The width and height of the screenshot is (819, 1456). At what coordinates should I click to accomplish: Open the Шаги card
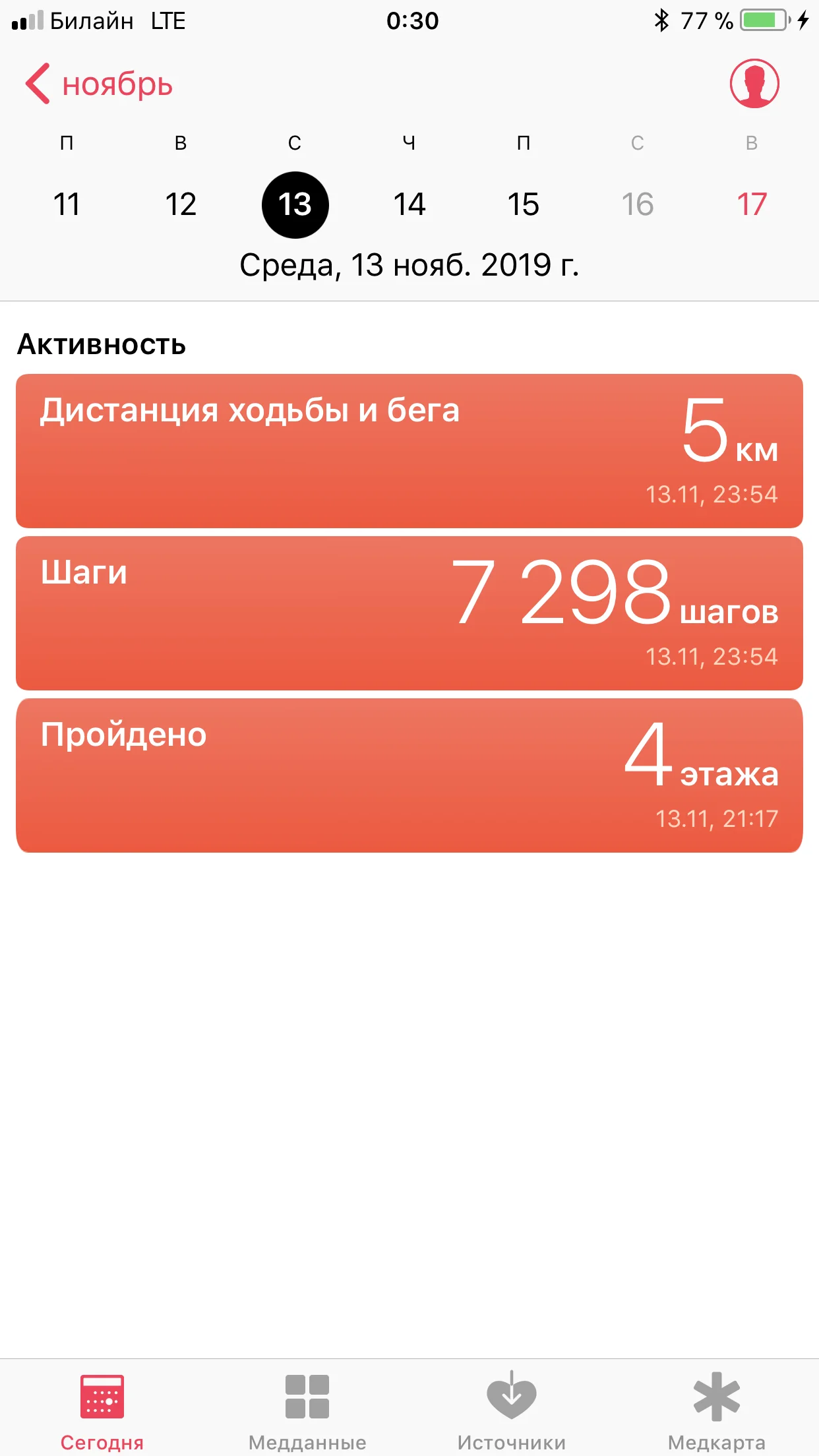[409, 613]
